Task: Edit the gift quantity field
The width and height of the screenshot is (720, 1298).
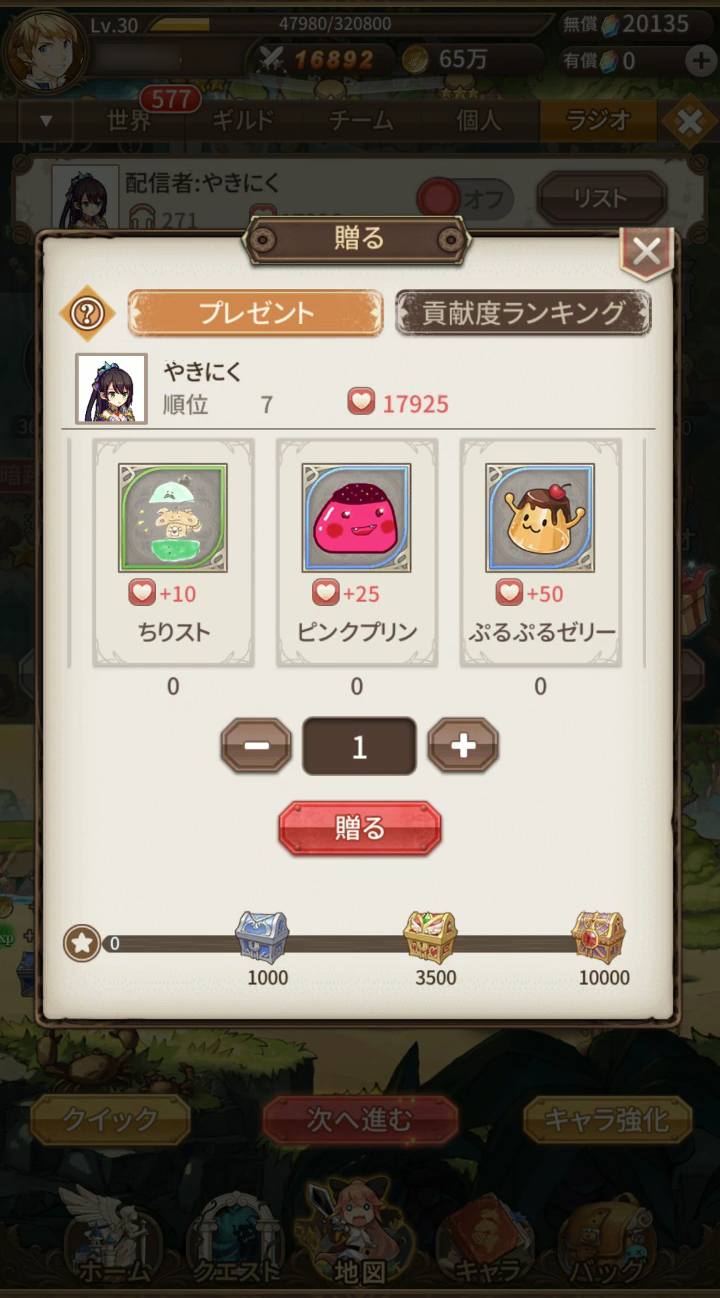Action: [359, 746]
